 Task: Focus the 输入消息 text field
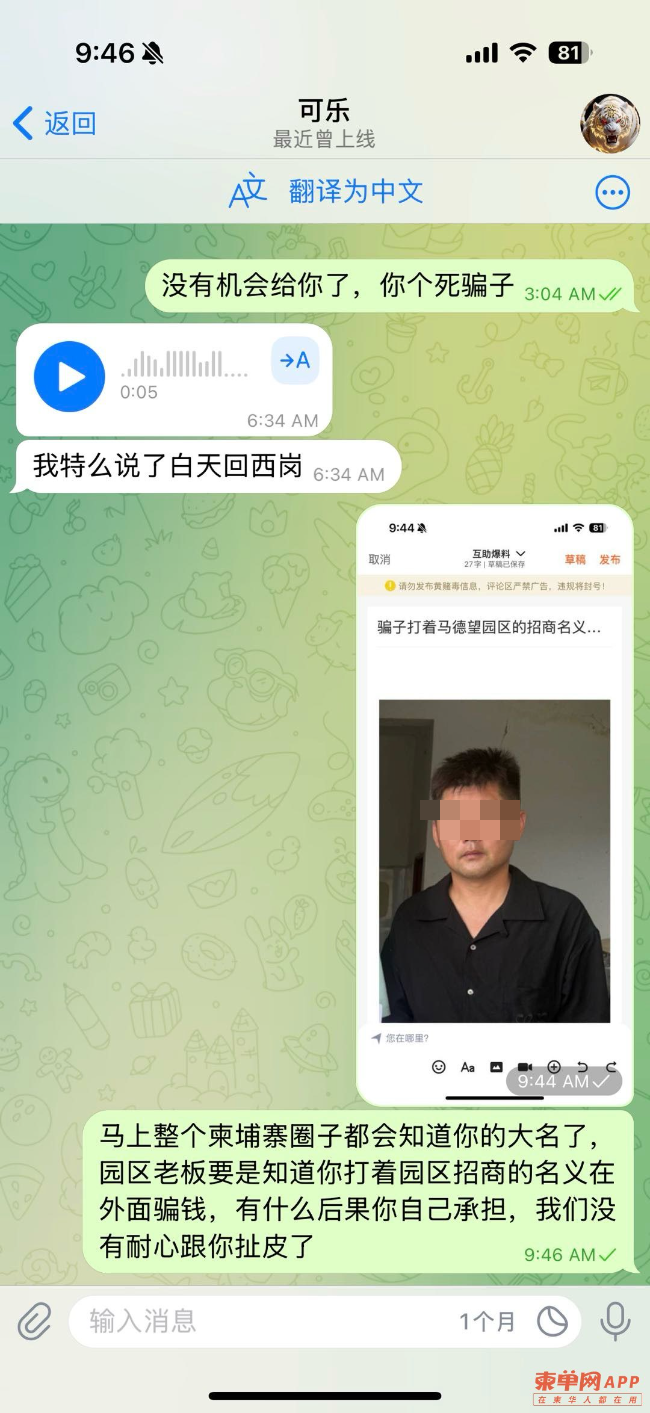point(260,1322)
